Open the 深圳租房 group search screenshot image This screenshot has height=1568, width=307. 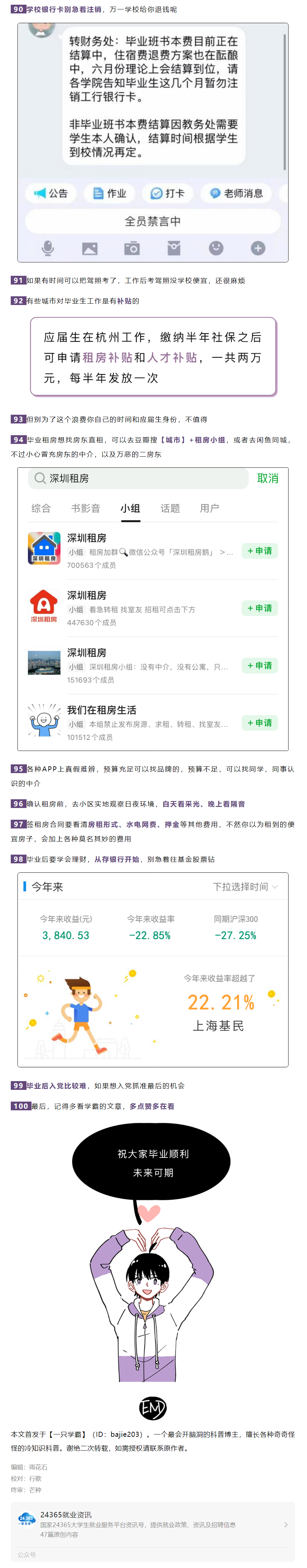coord(153,608)
